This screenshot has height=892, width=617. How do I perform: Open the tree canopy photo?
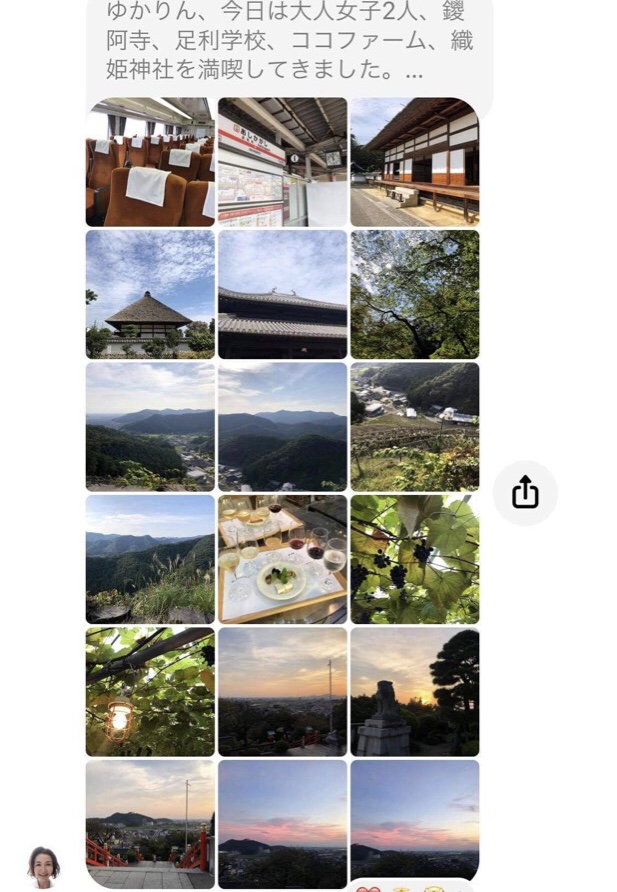coord(414,294)
